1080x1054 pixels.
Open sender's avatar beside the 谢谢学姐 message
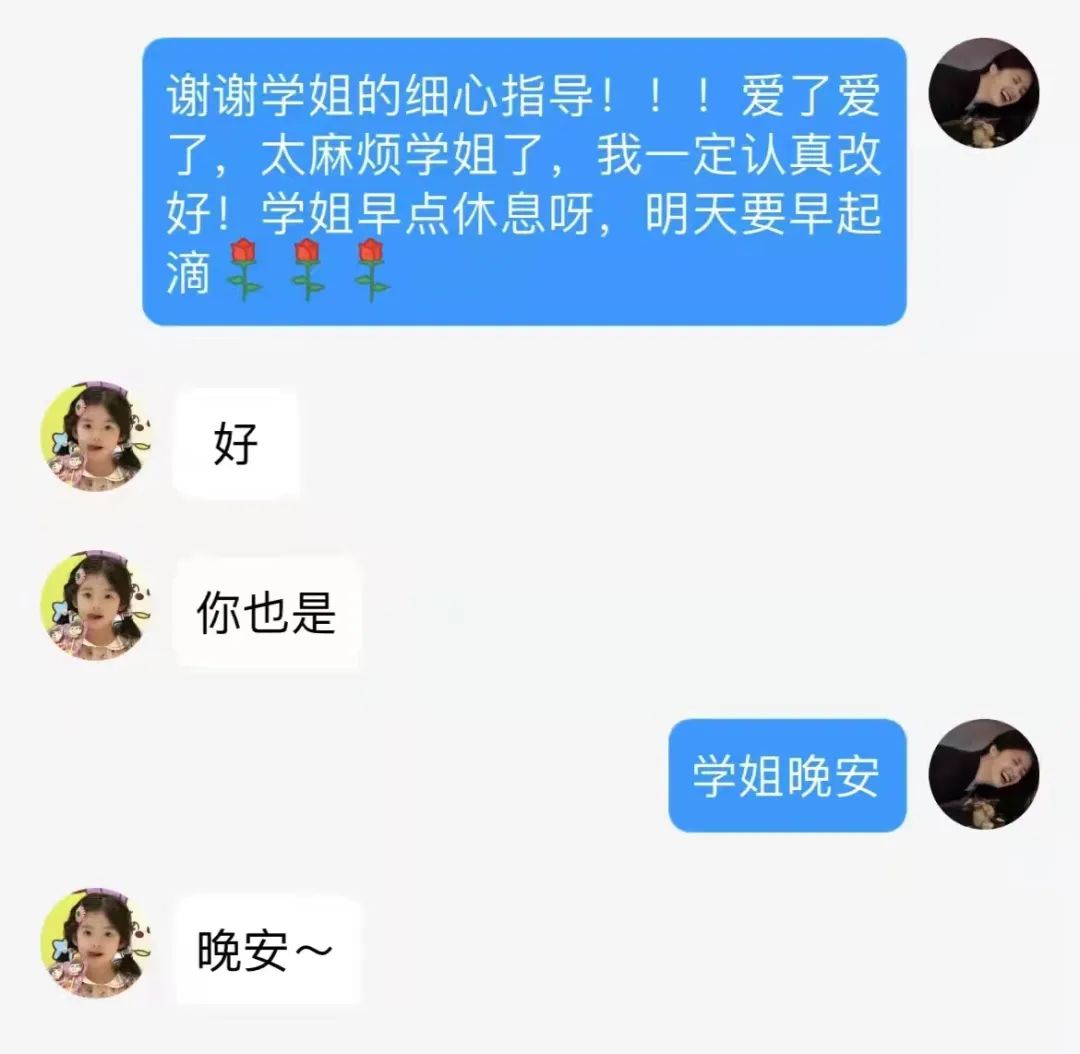point(984,93)
